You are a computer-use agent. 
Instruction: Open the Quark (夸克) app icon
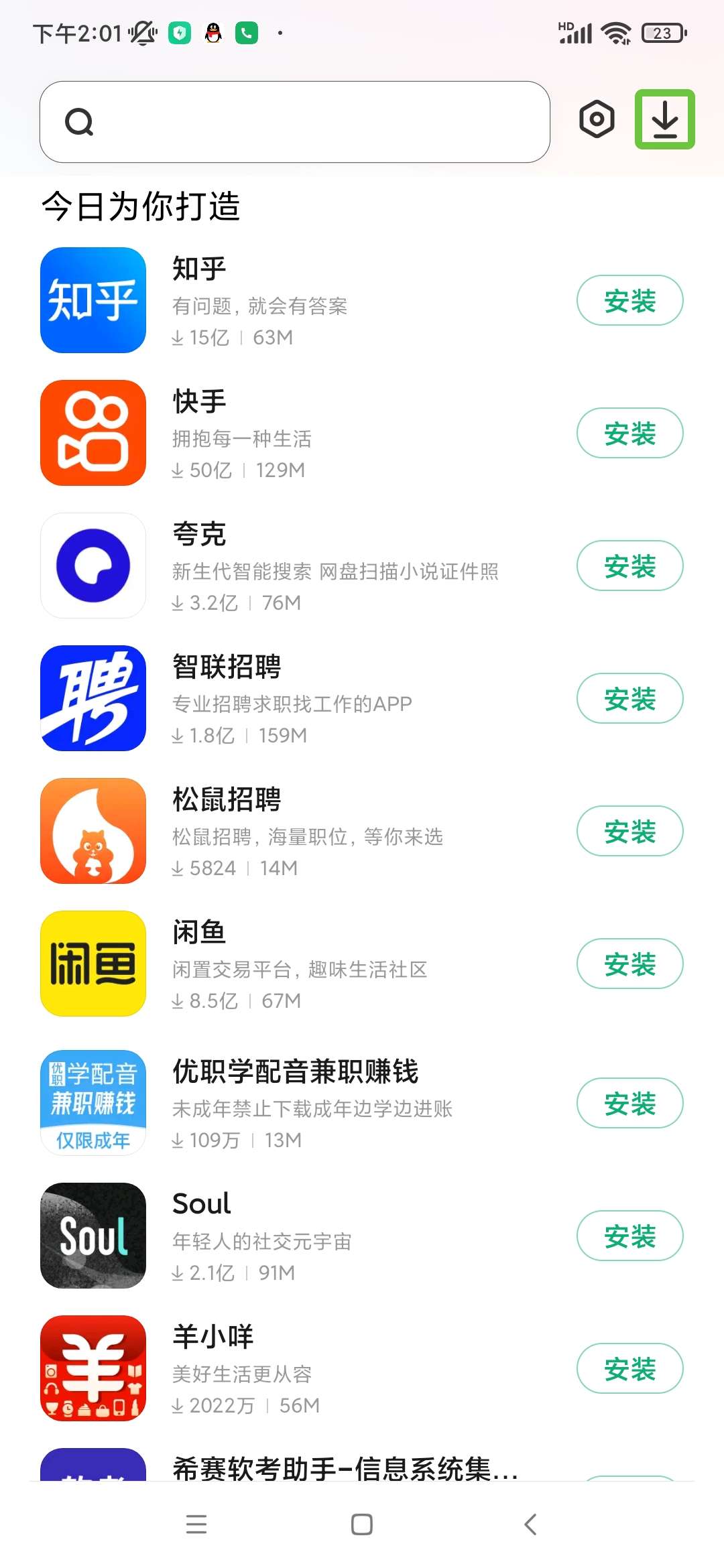pyautogui.click(x=93, y=566)
